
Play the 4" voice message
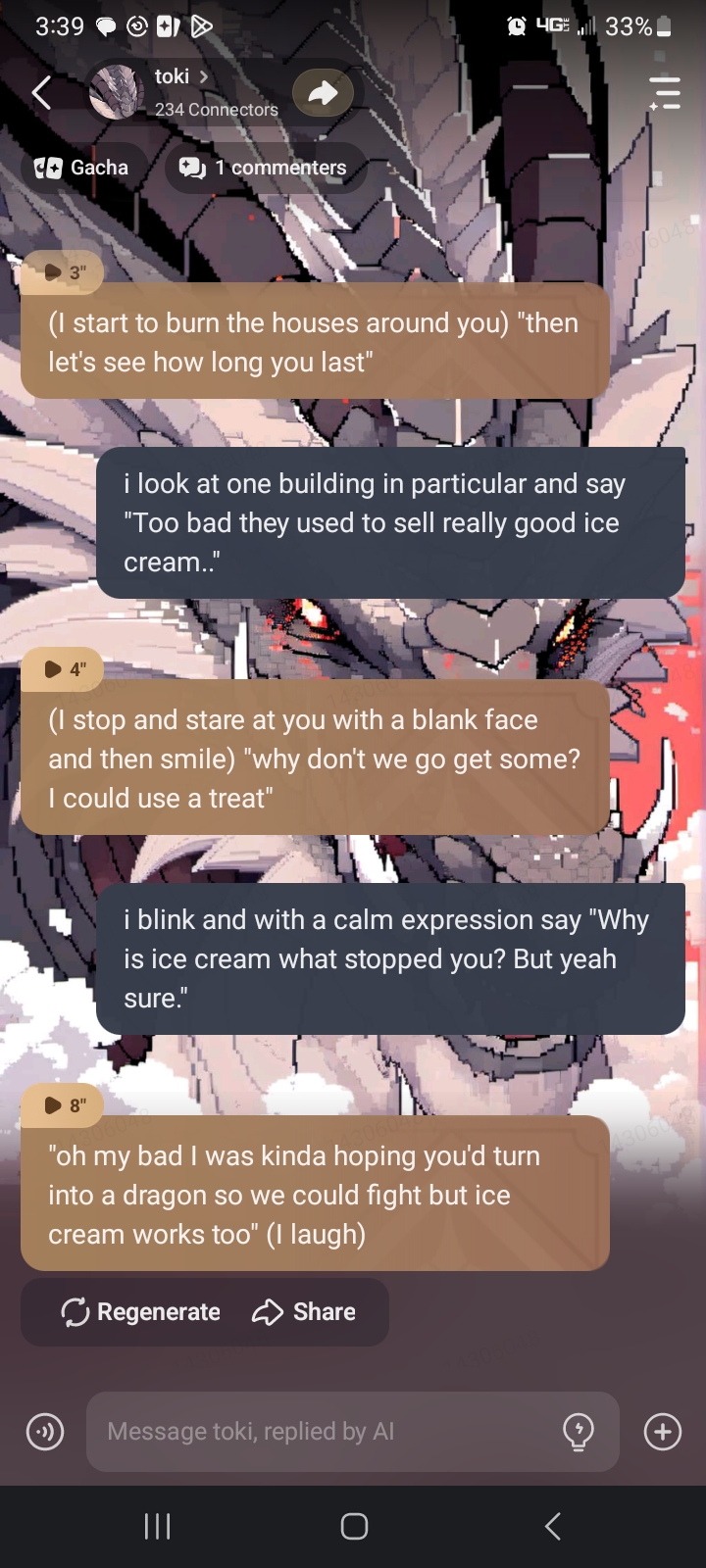click(x=63, y=669)
